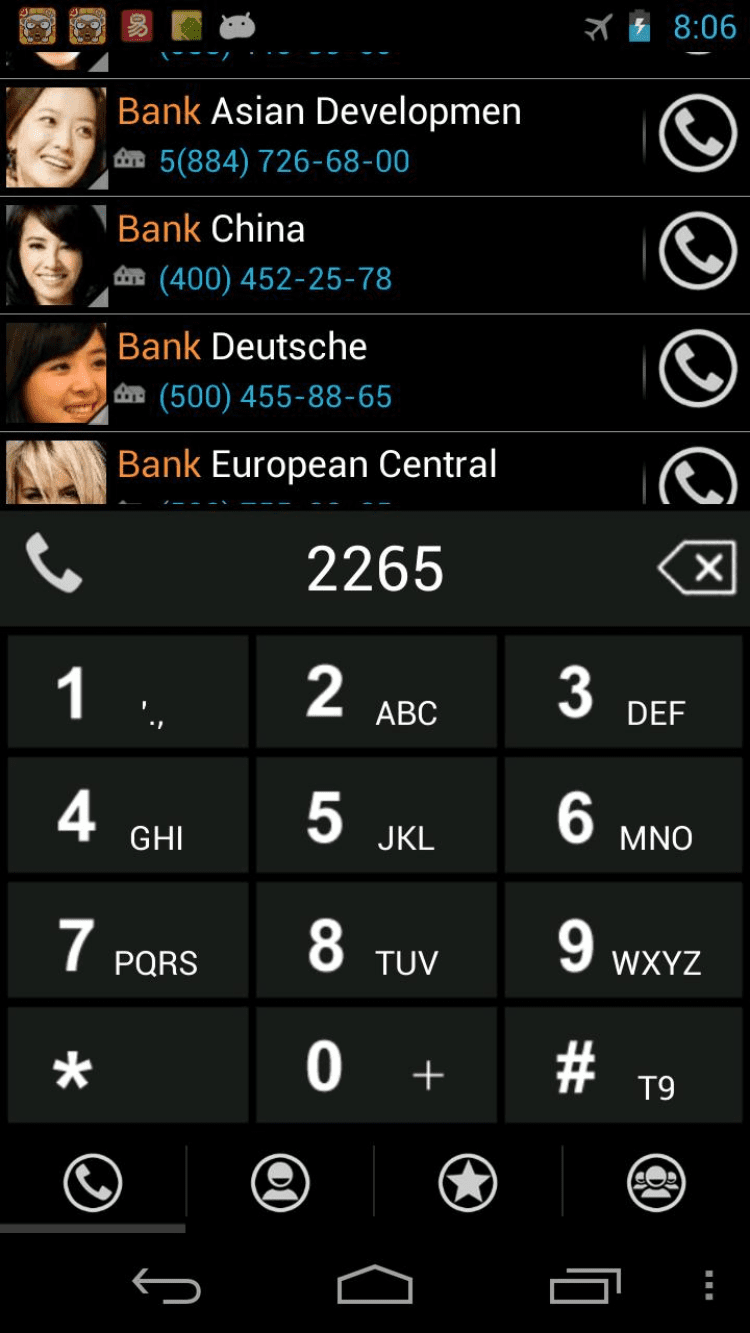The height and width of the screenshot is (1333, 750).
Task: Tap the 3 DEF key
Action: click(x=624, y=692)
